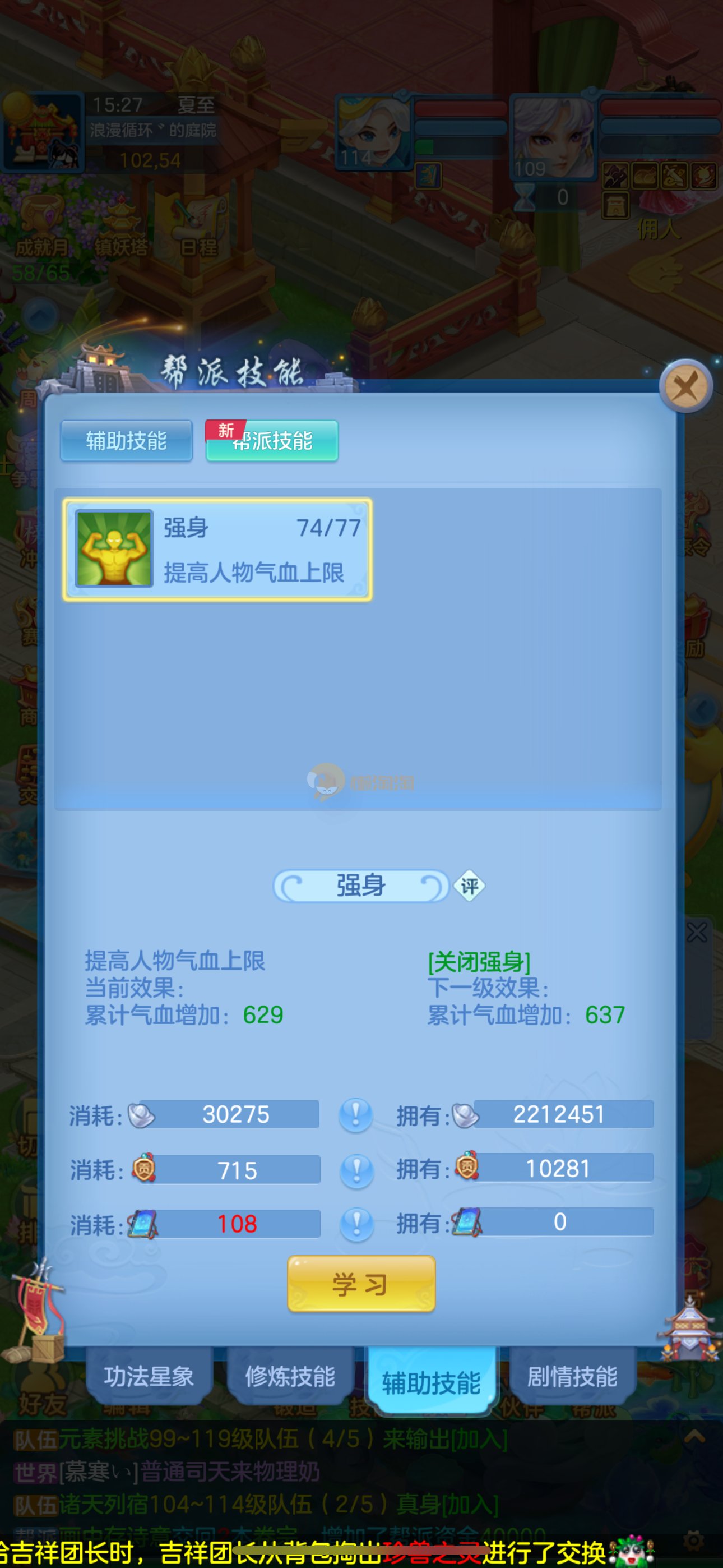
Task: Switch to the 辅助技能 top tab
Action: click(127, 441)
